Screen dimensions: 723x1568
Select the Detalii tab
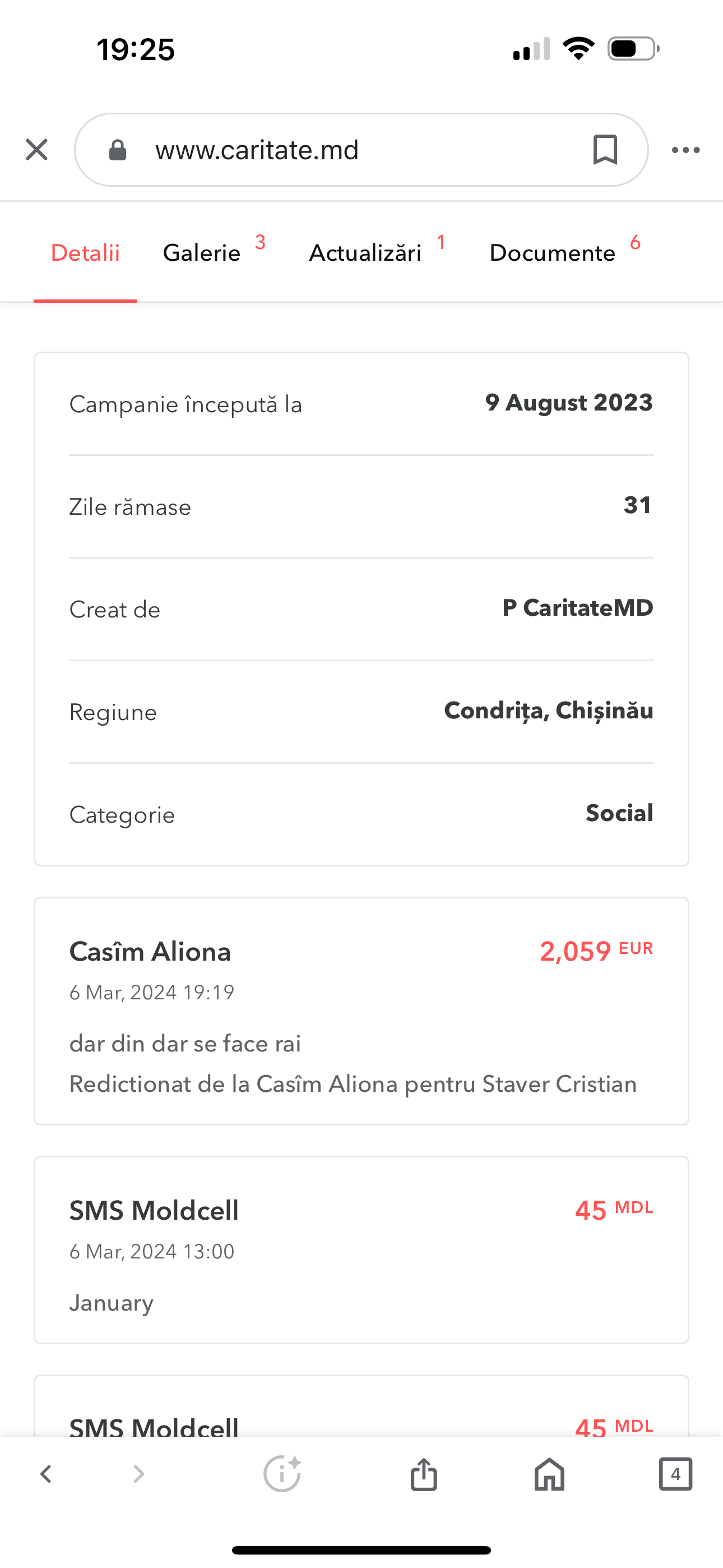(x=85, y=252)
